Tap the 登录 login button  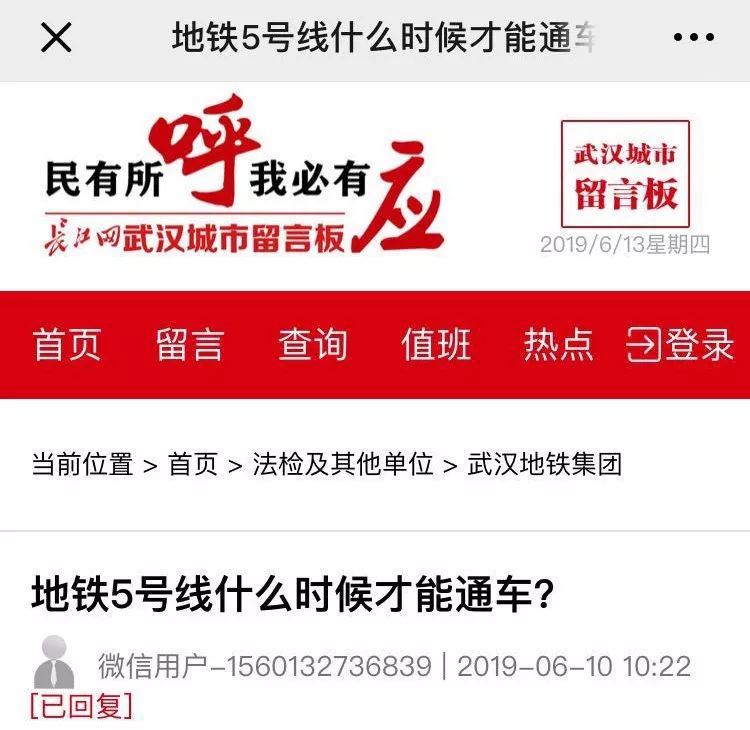pos(680,345)
